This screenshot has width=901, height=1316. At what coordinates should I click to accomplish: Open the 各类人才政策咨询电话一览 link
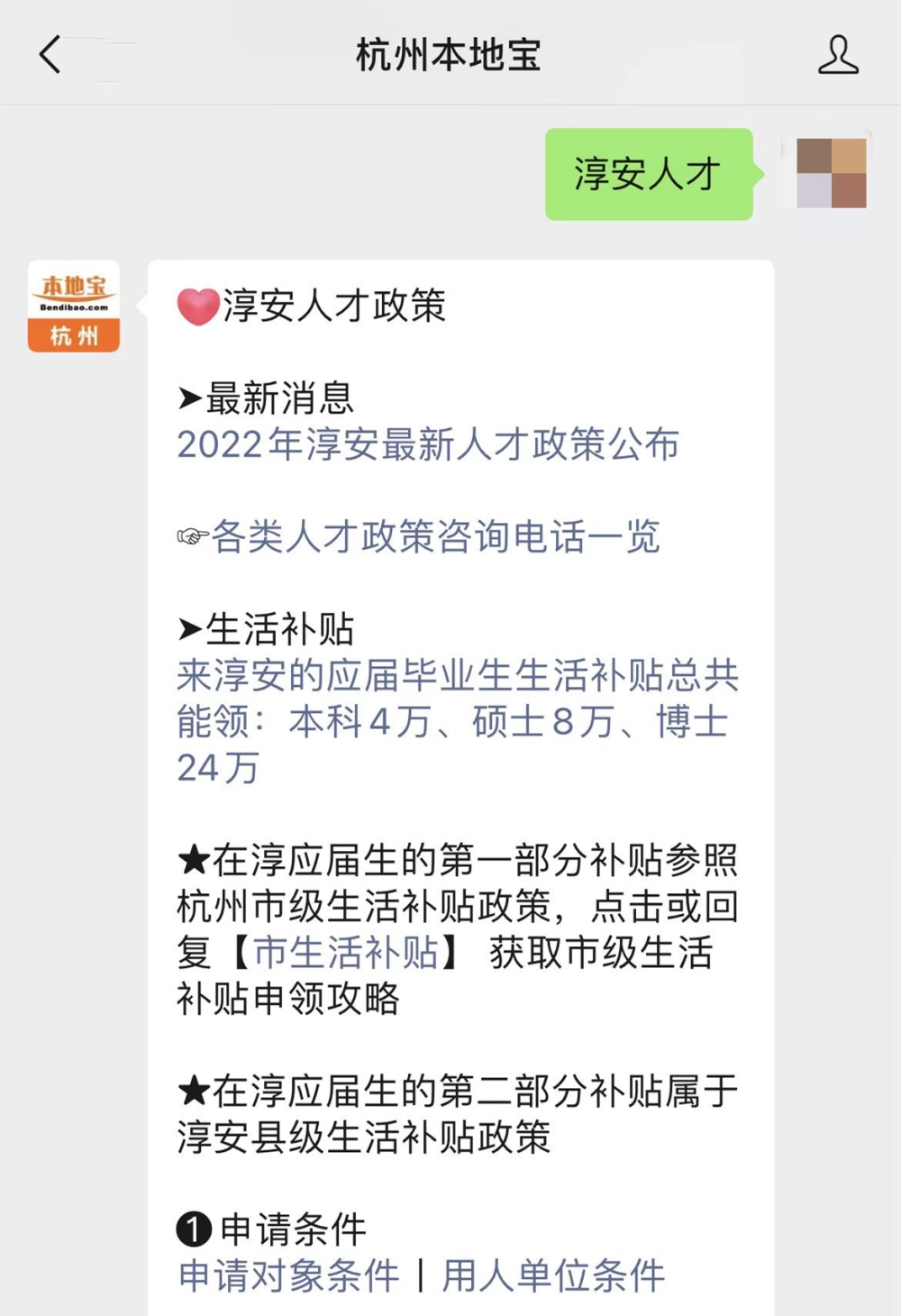point(435,537)
